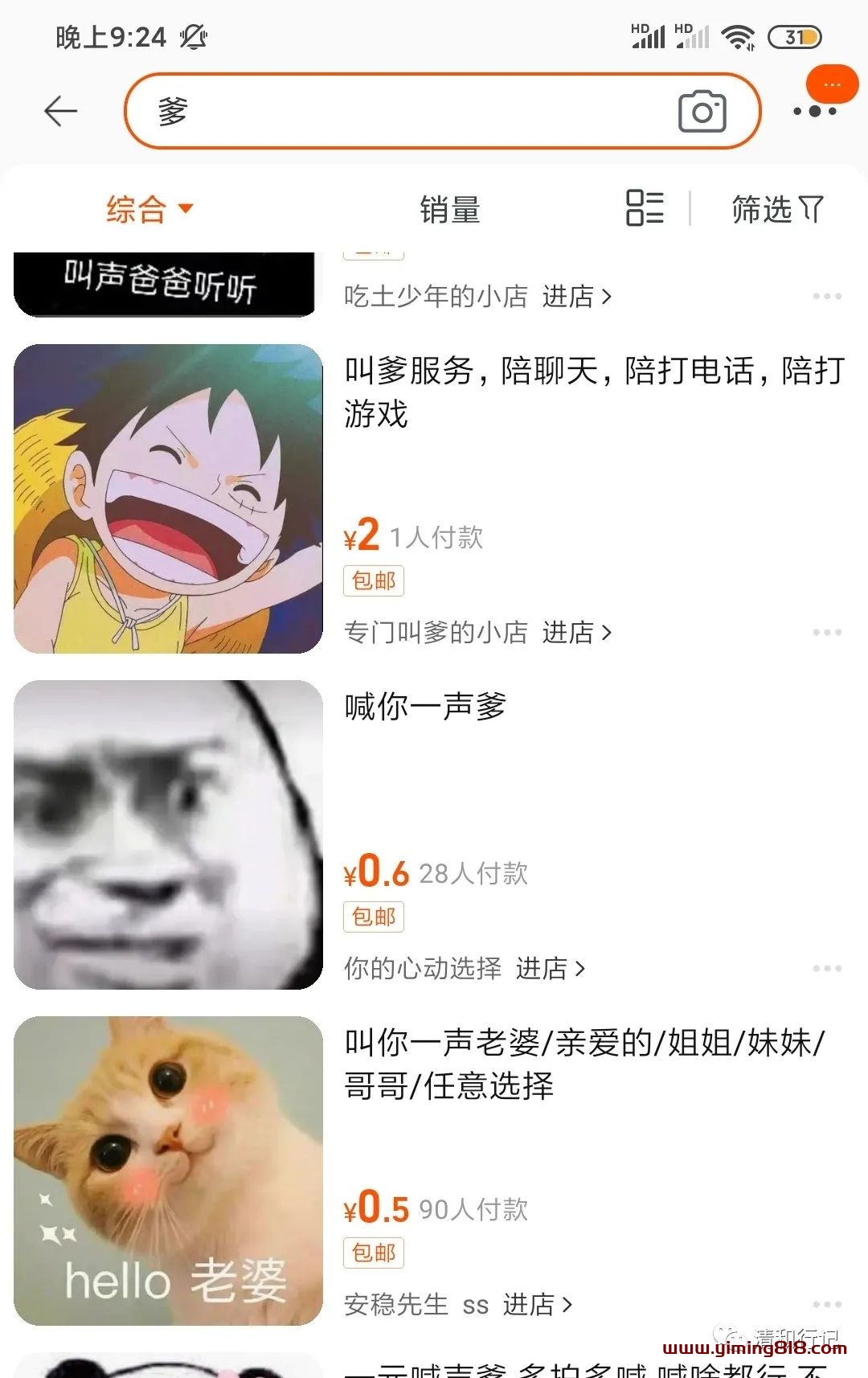This screenshot has height=1378, width=868.
Task: Open the 筛选 filter panel
Action: point(776,209)
